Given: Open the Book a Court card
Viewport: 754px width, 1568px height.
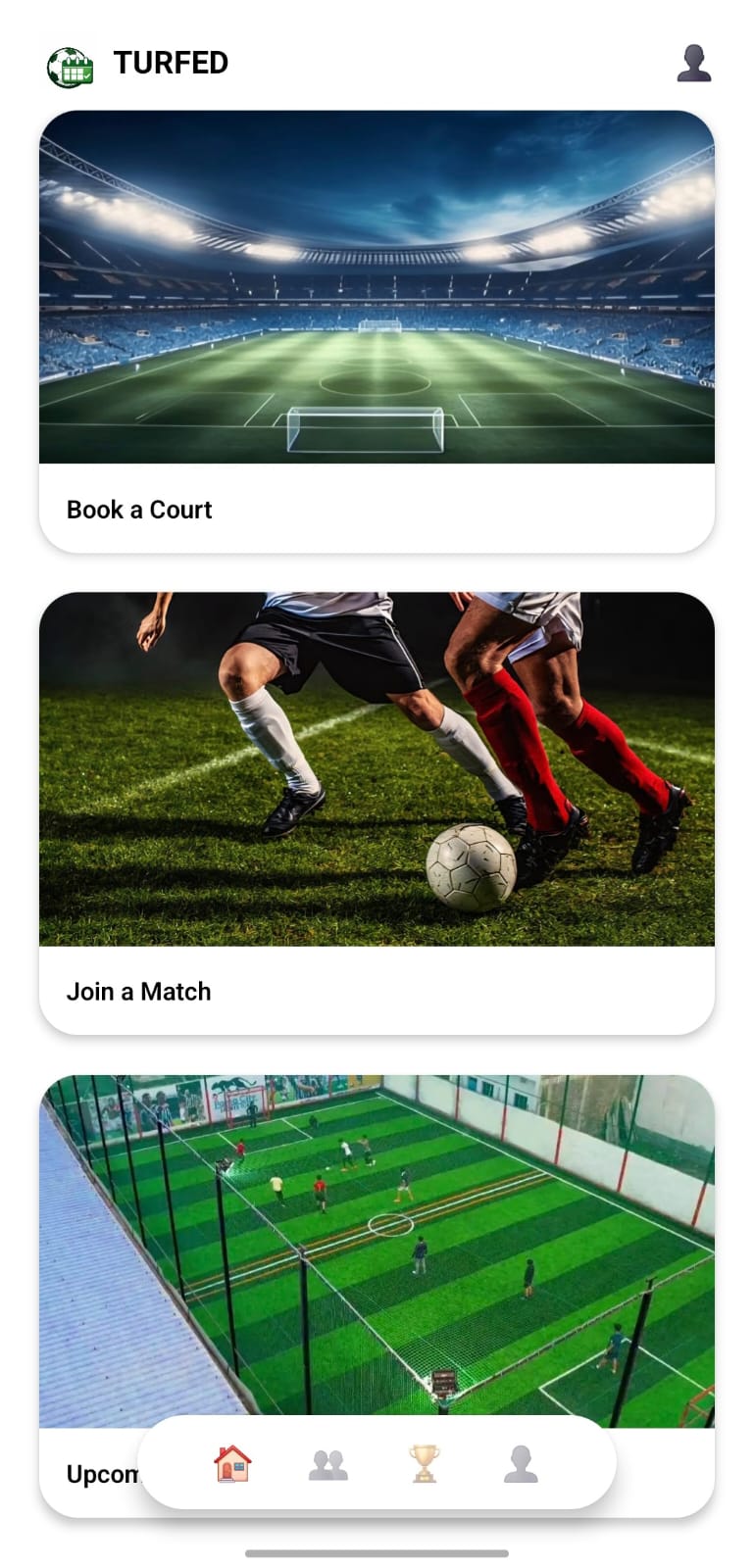Looking at the screenshot, I should coord(377,333).
